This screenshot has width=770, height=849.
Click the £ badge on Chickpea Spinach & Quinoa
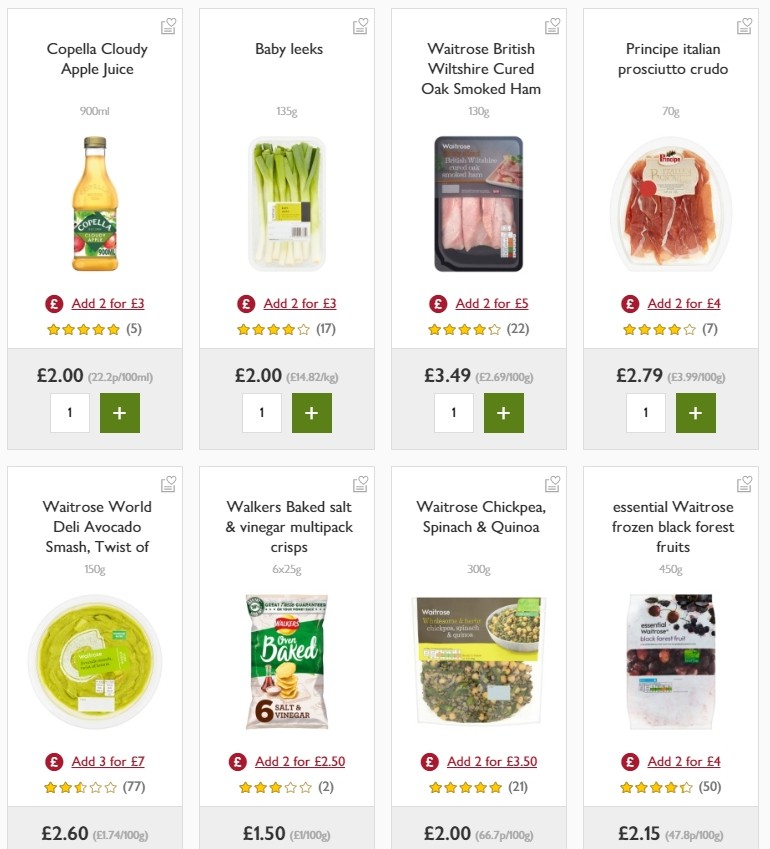[x=430, y=761]
